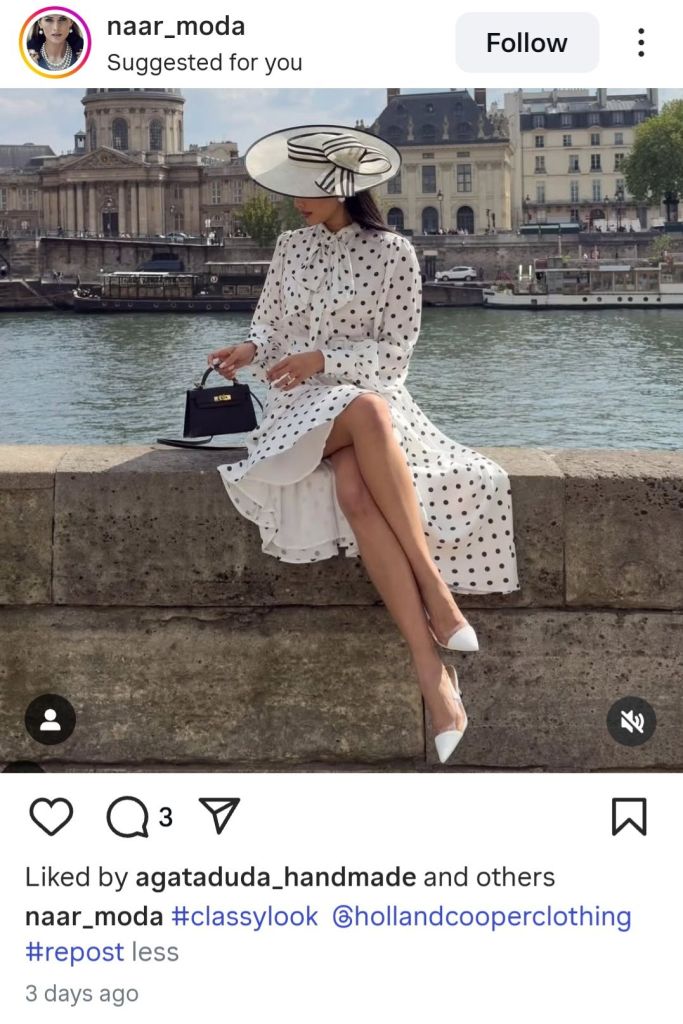Screen dimensions: 683x1024
Task: Show tagged people in the post
Action: (x=50, y=719)
